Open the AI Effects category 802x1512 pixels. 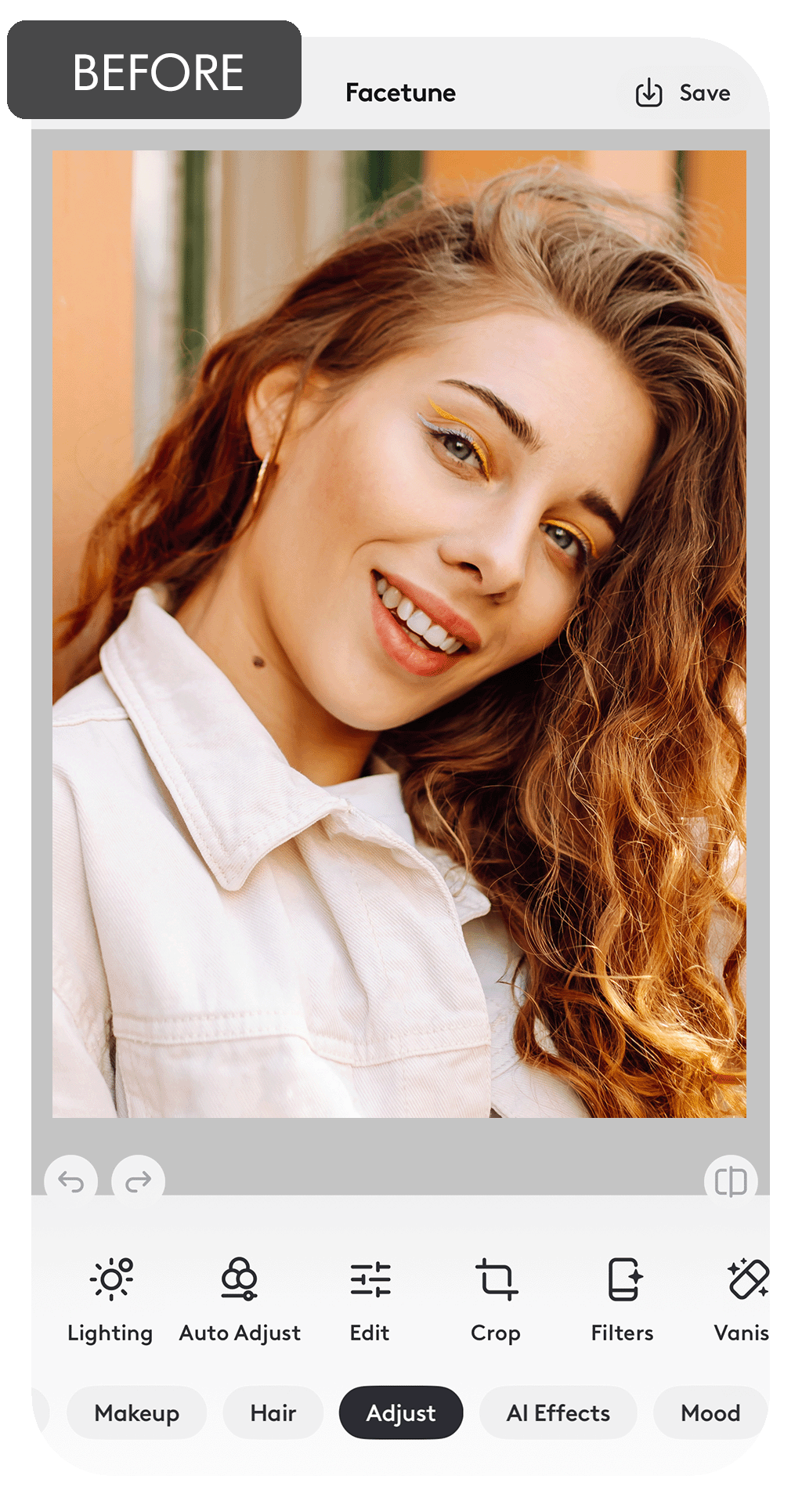(558, 1413)
